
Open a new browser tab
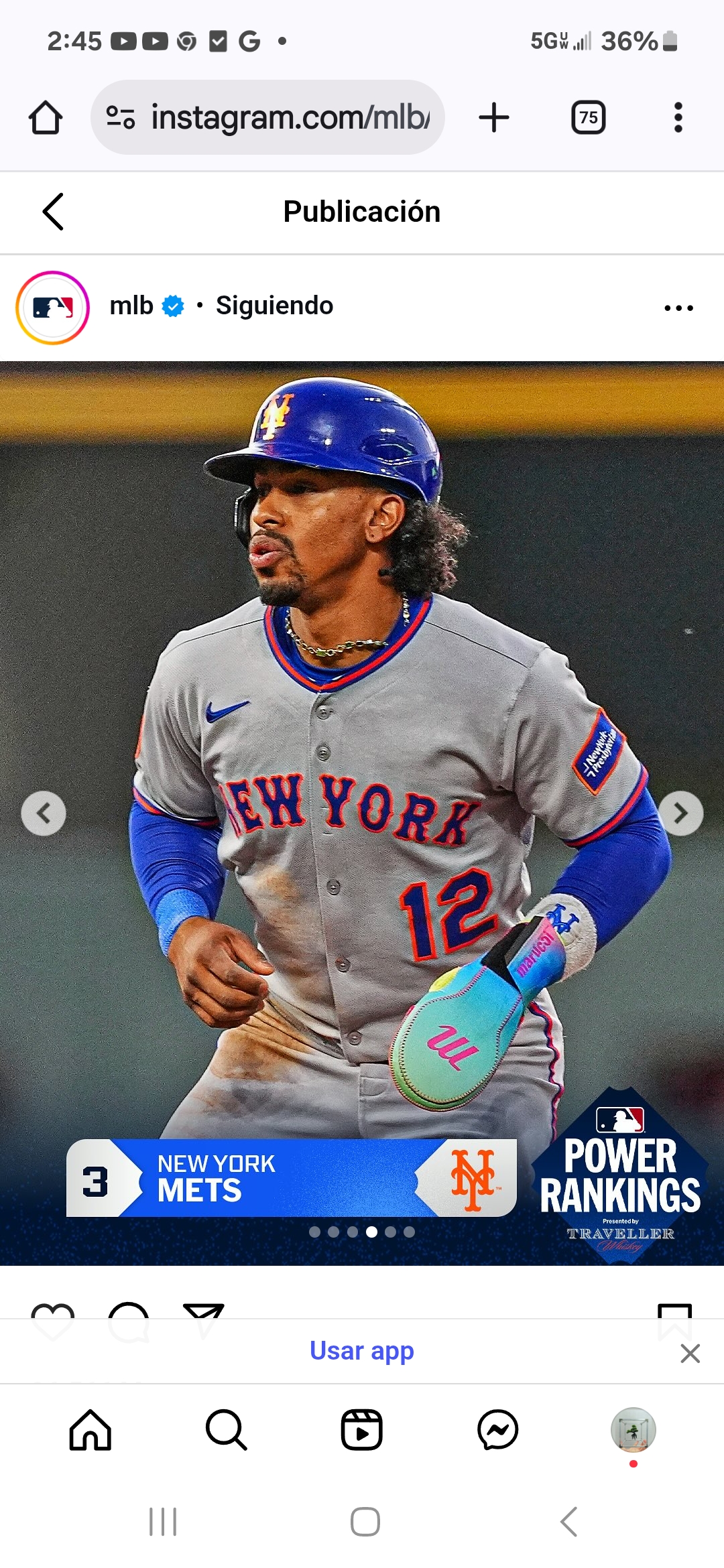[494, 118]
